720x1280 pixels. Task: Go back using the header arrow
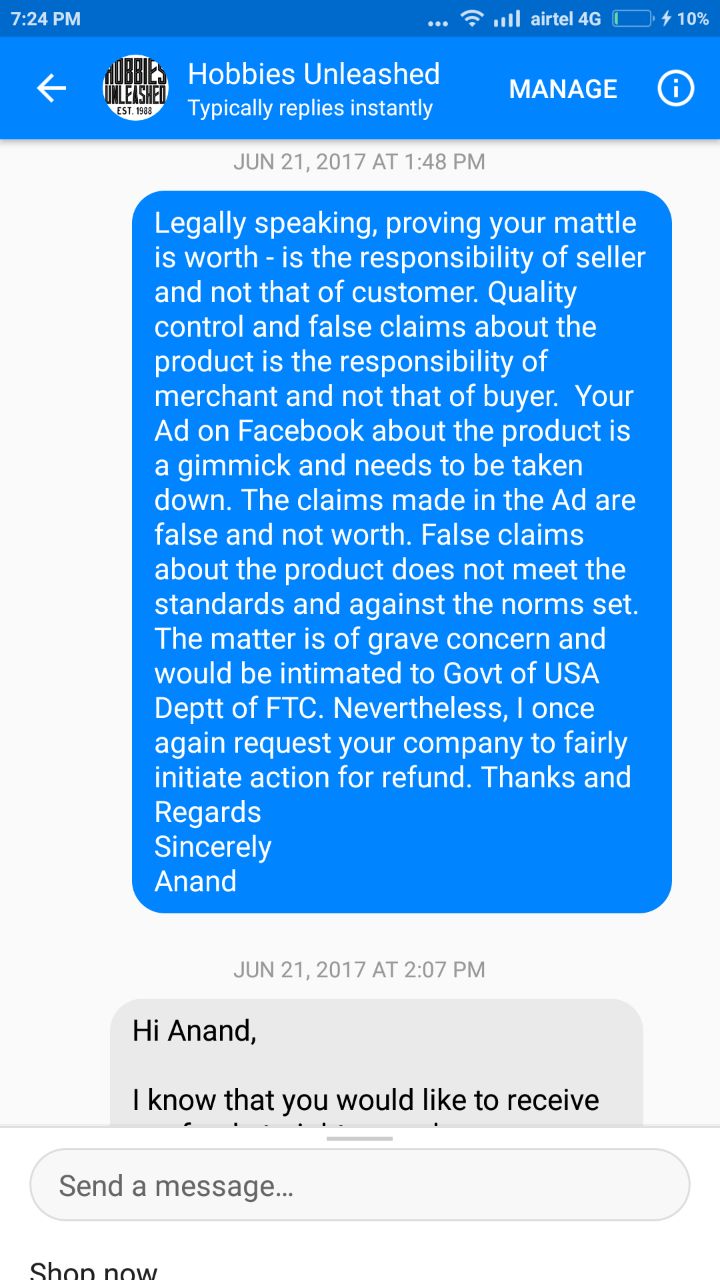click(x=51, y=88)
